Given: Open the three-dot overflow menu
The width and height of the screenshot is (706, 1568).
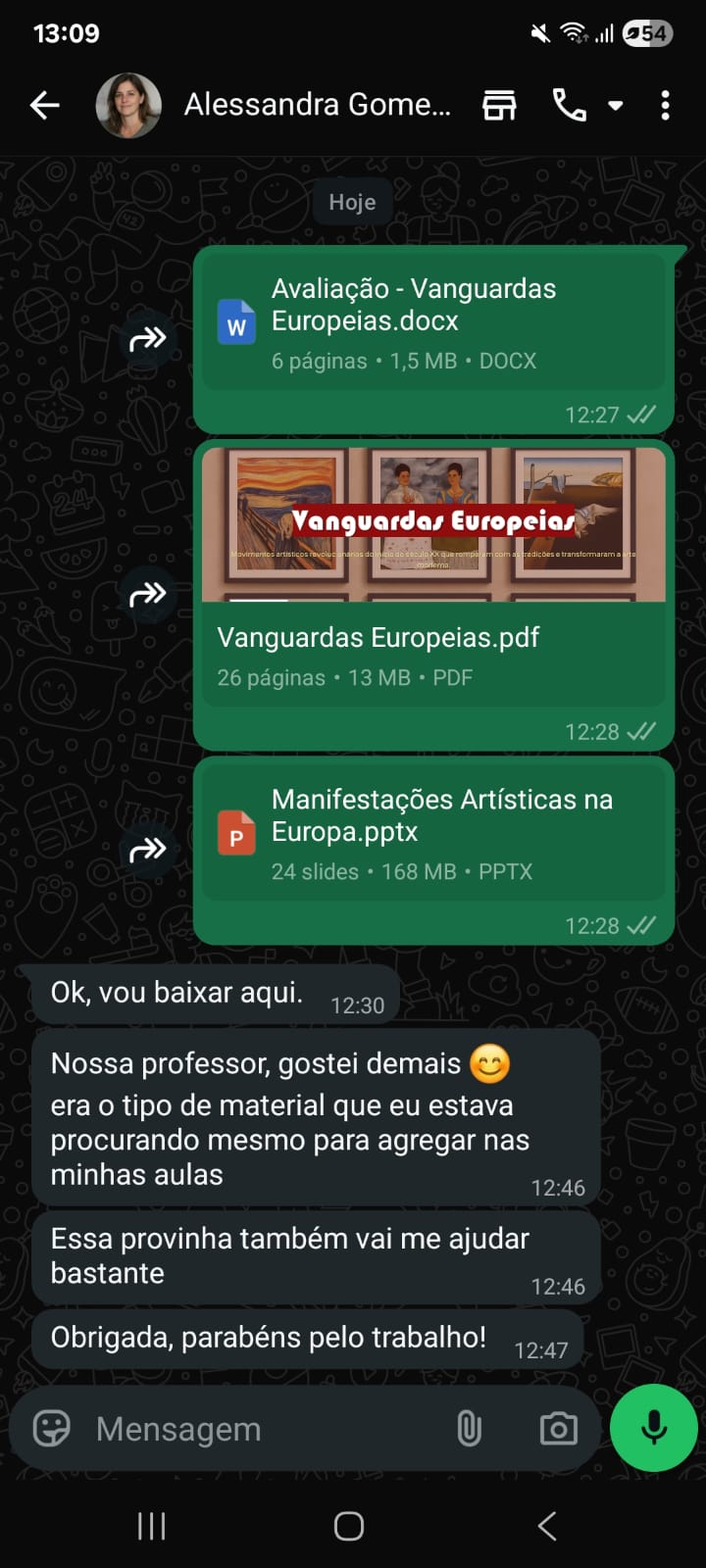Looking at the screenshot, I should (x=666, y=105).
